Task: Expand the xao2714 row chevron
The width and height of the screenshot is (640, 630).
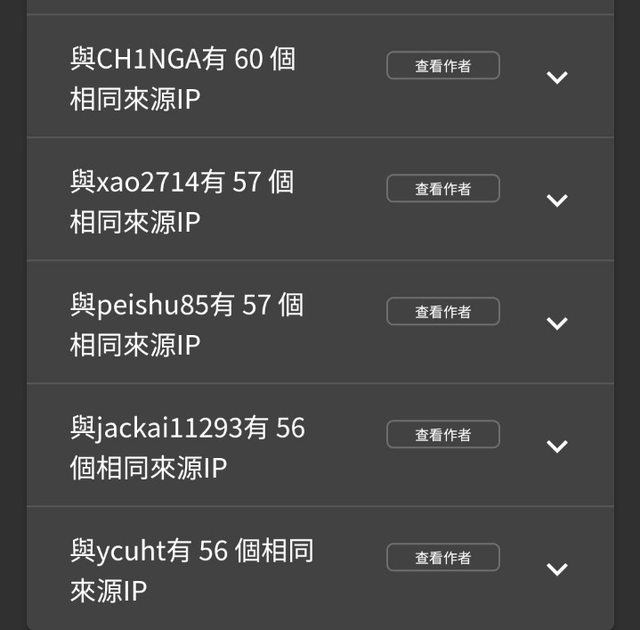Action: (x=557, y=200)
